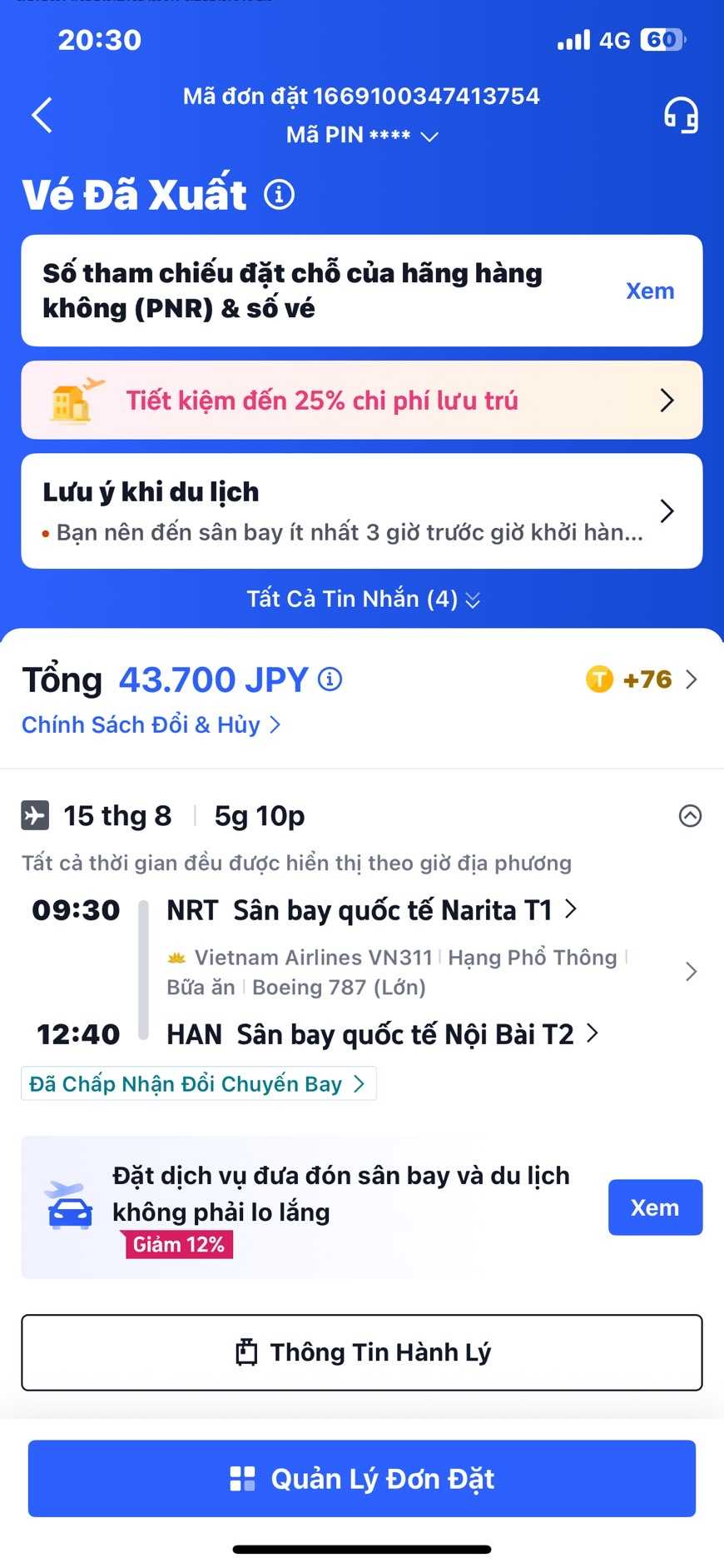
Task: Open Nội Bài T2 airport details
Action: pyautogui.click(x=383, y=1034)
